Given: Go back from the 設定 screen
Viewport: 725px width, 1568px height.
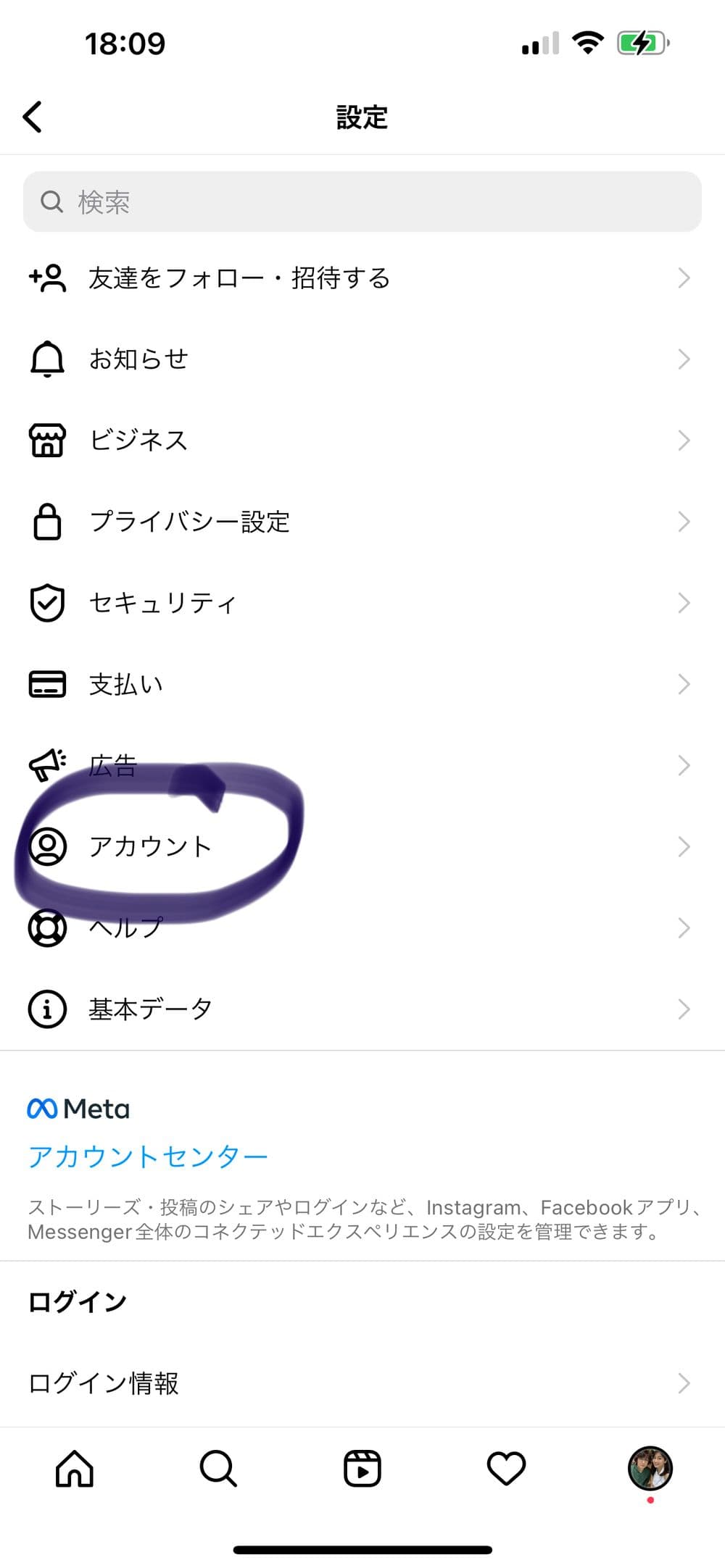Looking at the screenshot, I should [x=33, y=117].
